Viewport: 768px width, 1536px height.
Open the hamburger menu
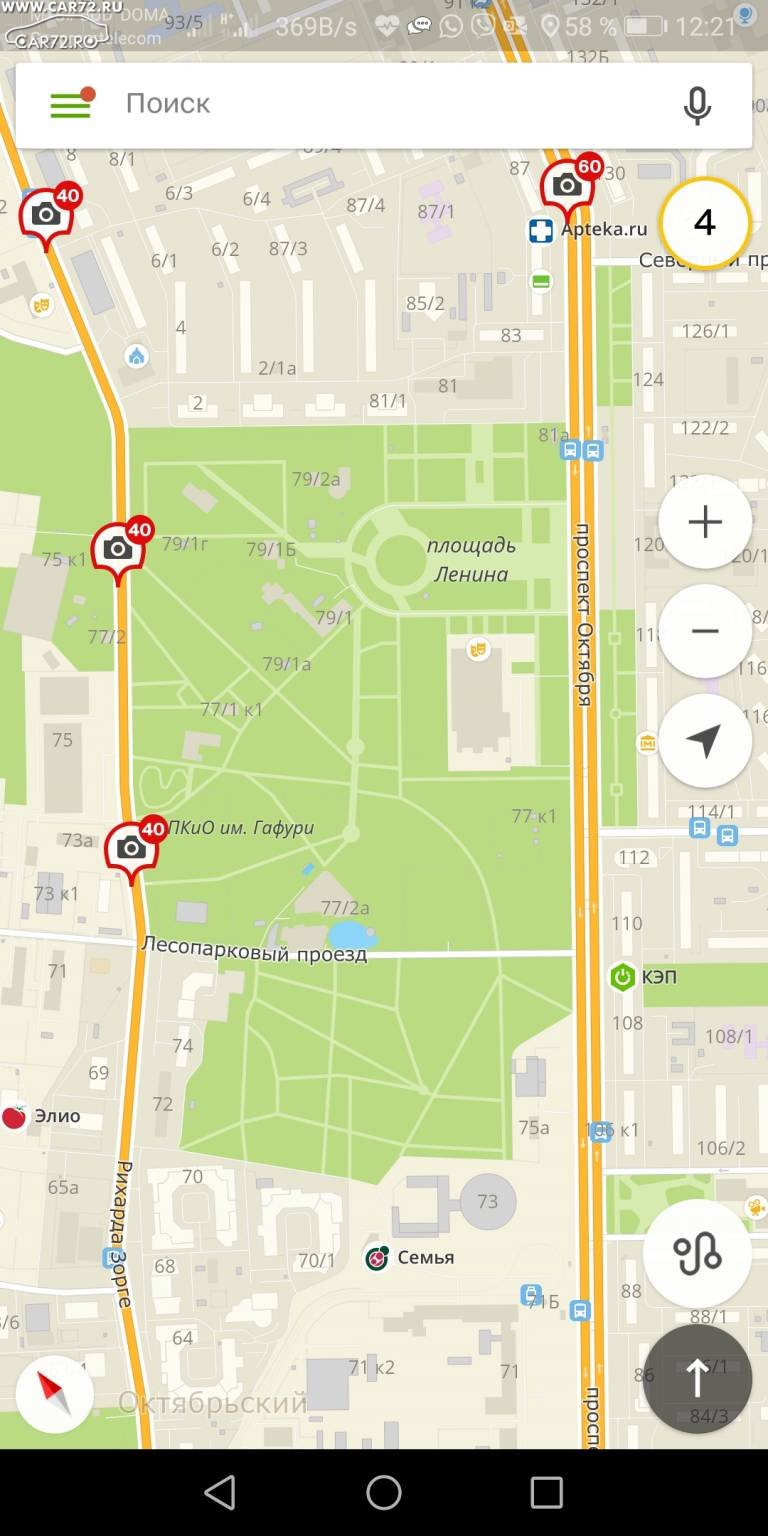point(71,104)
